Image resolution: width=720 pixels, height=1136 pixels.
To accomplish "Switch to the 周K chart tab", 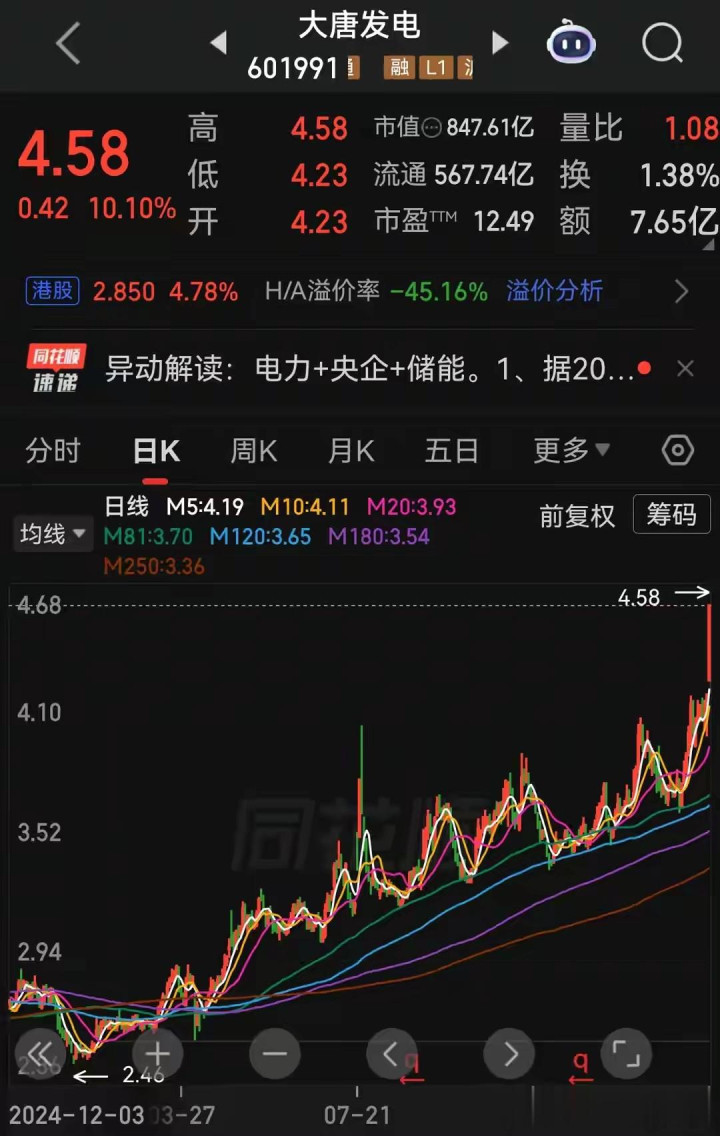I will (254, 451).
